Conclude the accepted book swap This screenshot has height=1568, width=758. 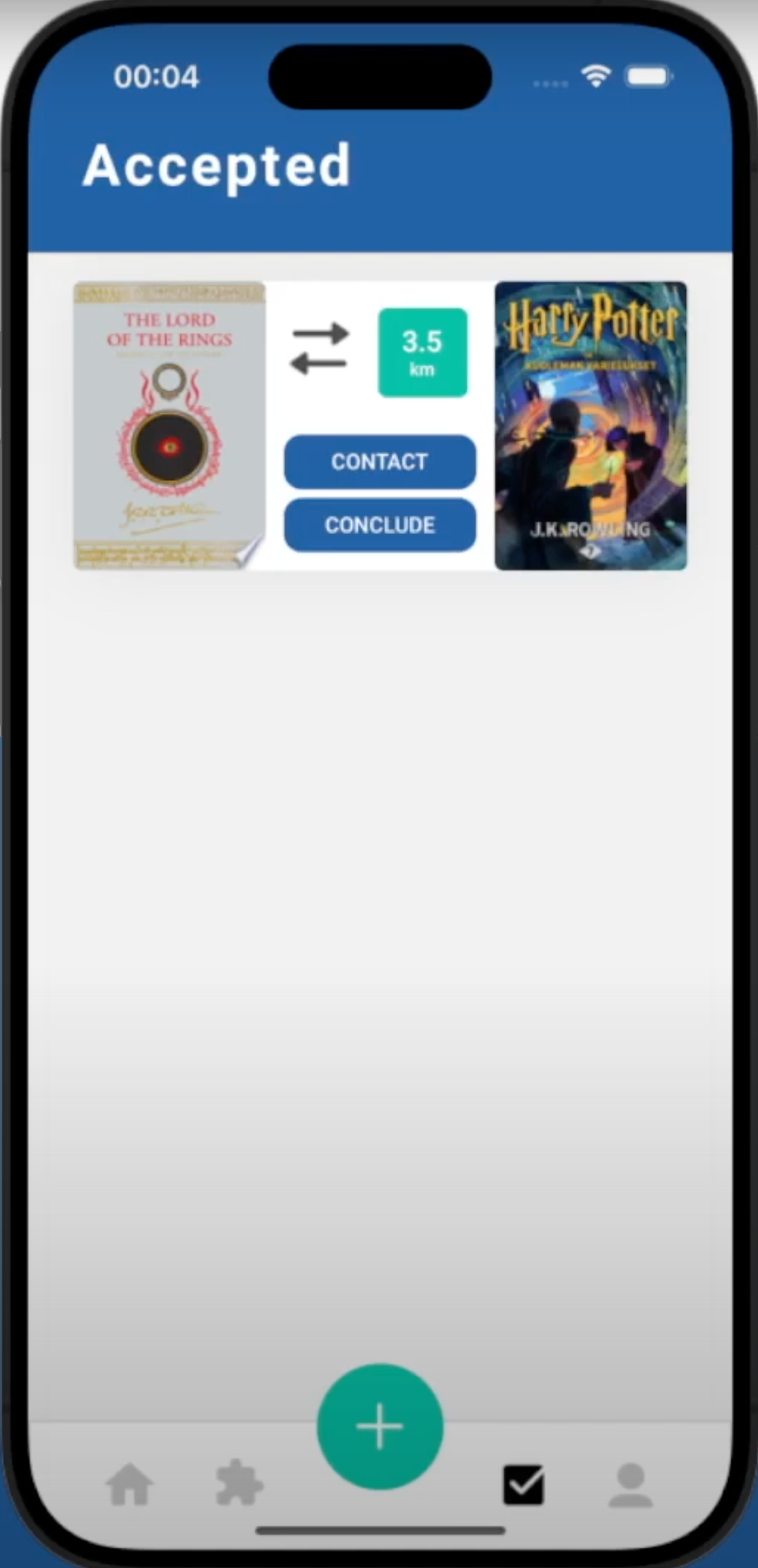[379, 525]
